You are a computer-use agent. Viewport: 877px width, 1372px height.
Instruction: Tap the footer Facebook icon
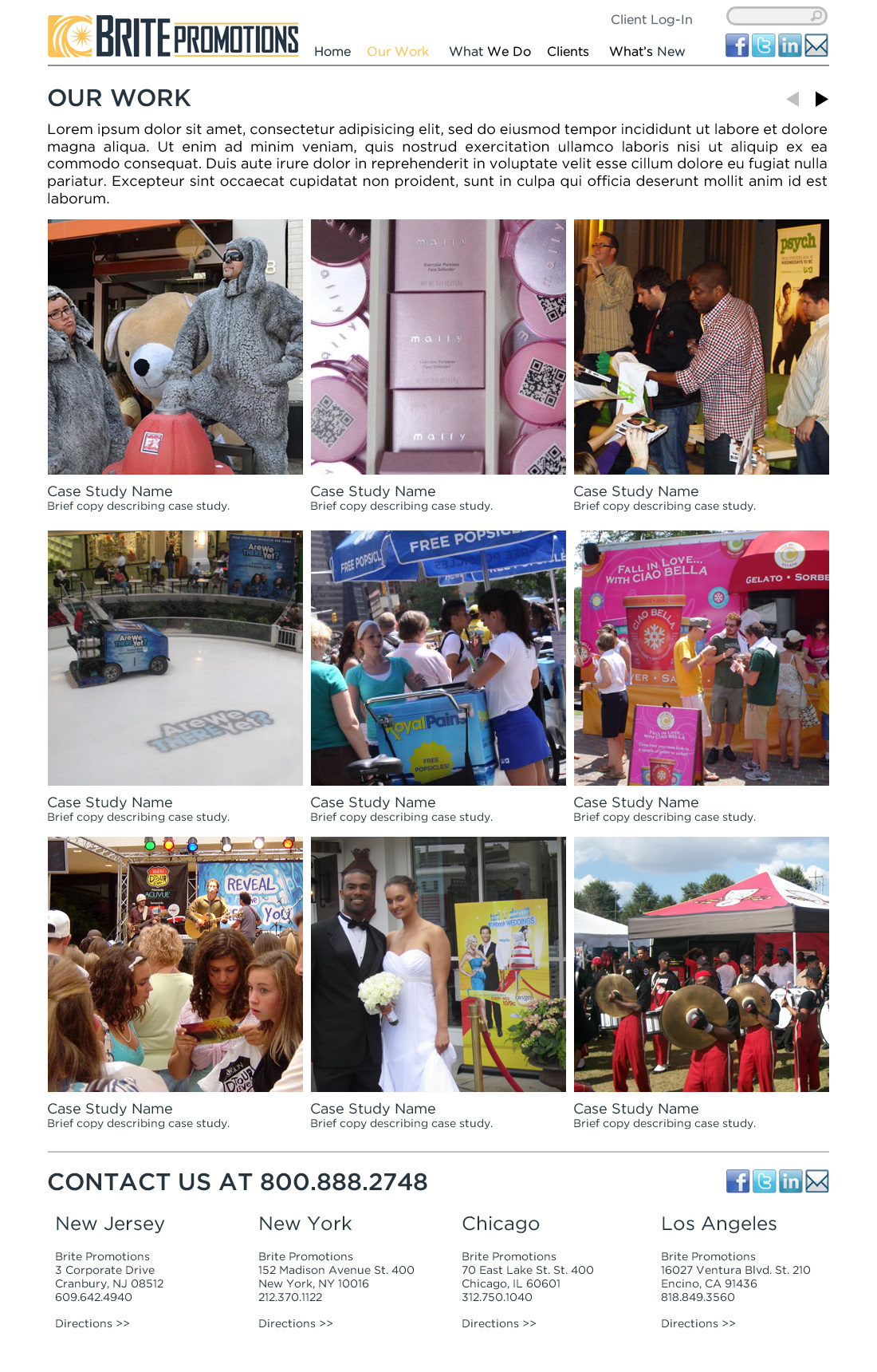click(x=737, y=1181)
